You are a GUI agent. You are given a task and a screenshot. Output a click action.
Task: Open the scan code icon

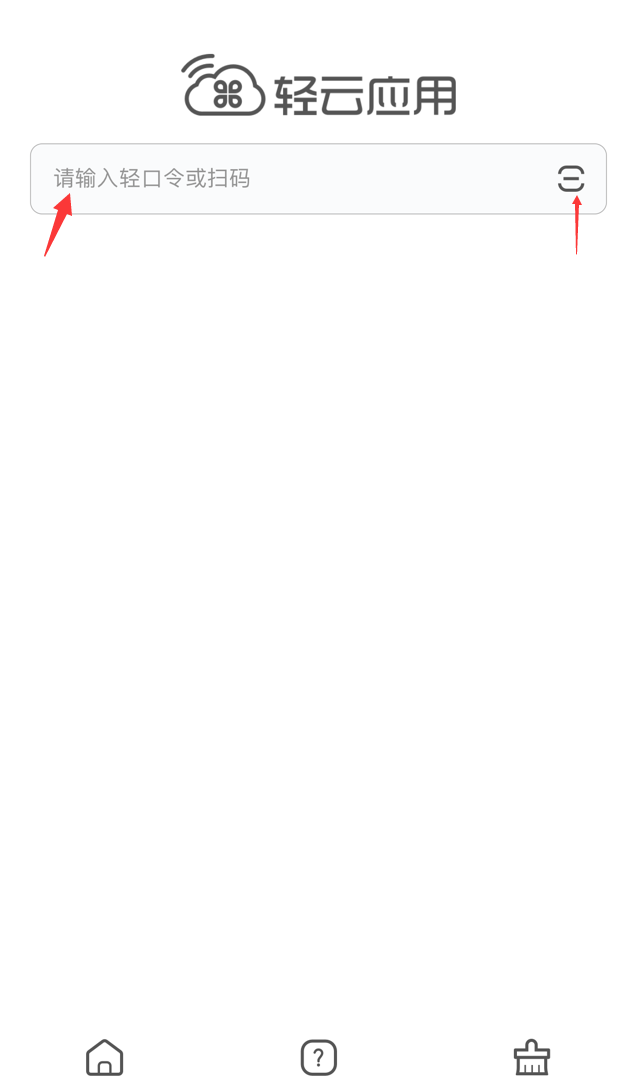pos(571,179)
